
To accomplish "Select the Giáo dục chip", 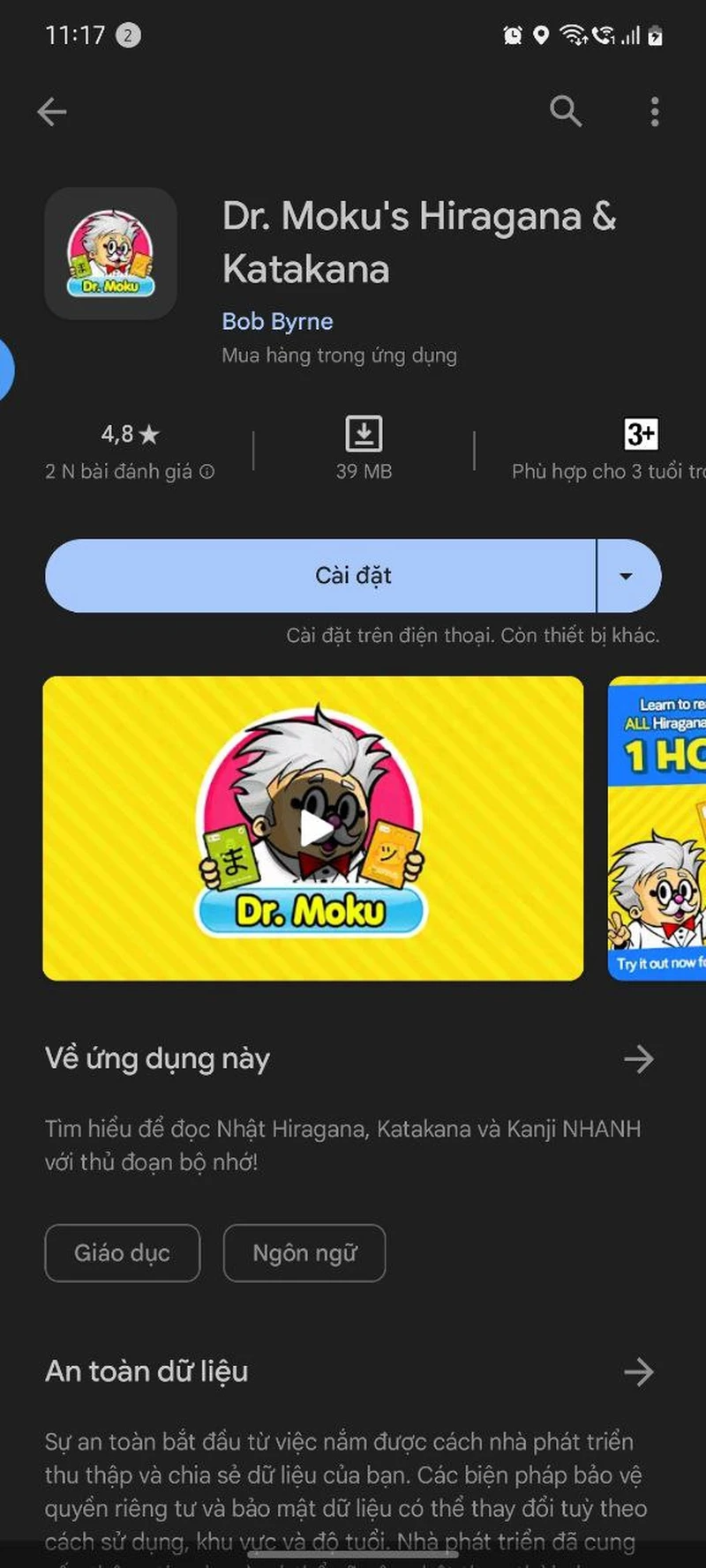I will [x=123, y=1252].
